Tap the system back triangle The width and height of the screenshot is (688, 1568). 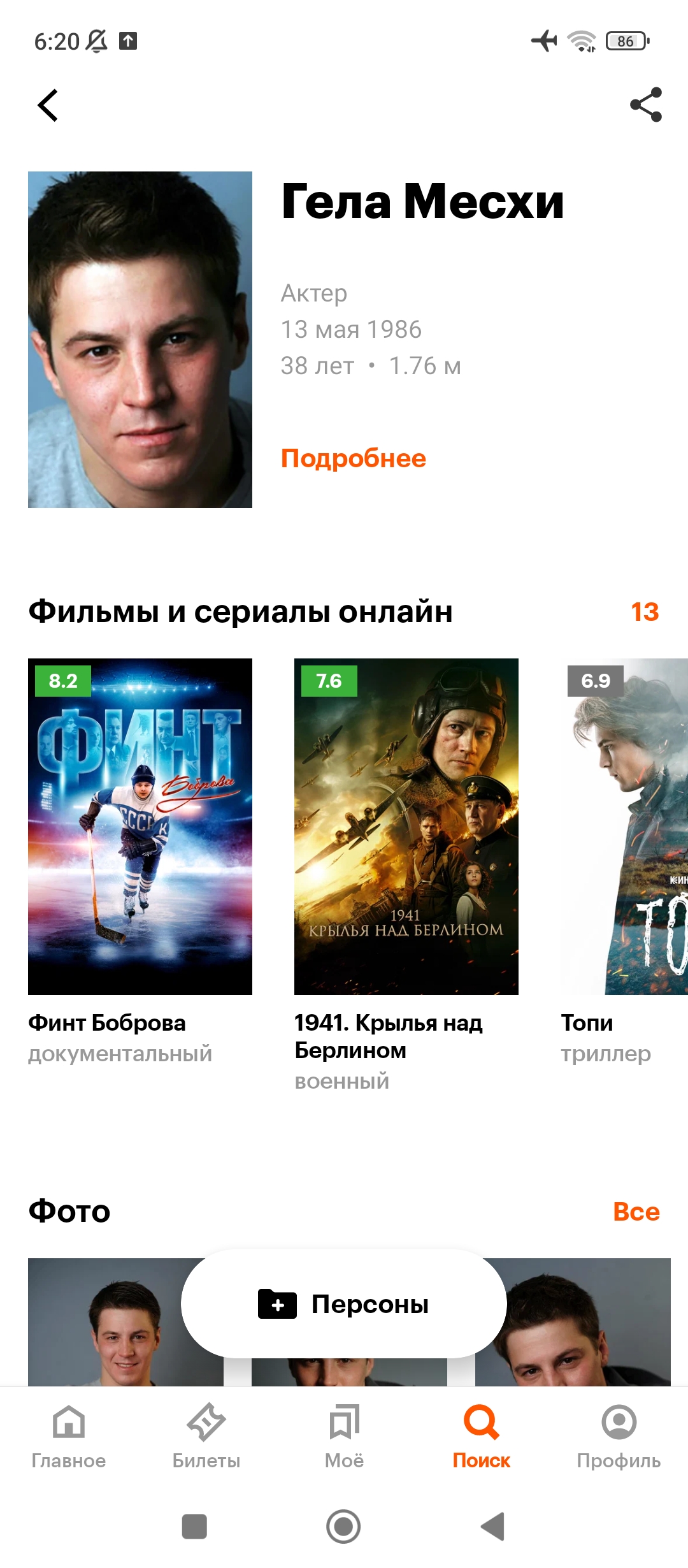click(x=492, y=1527)
